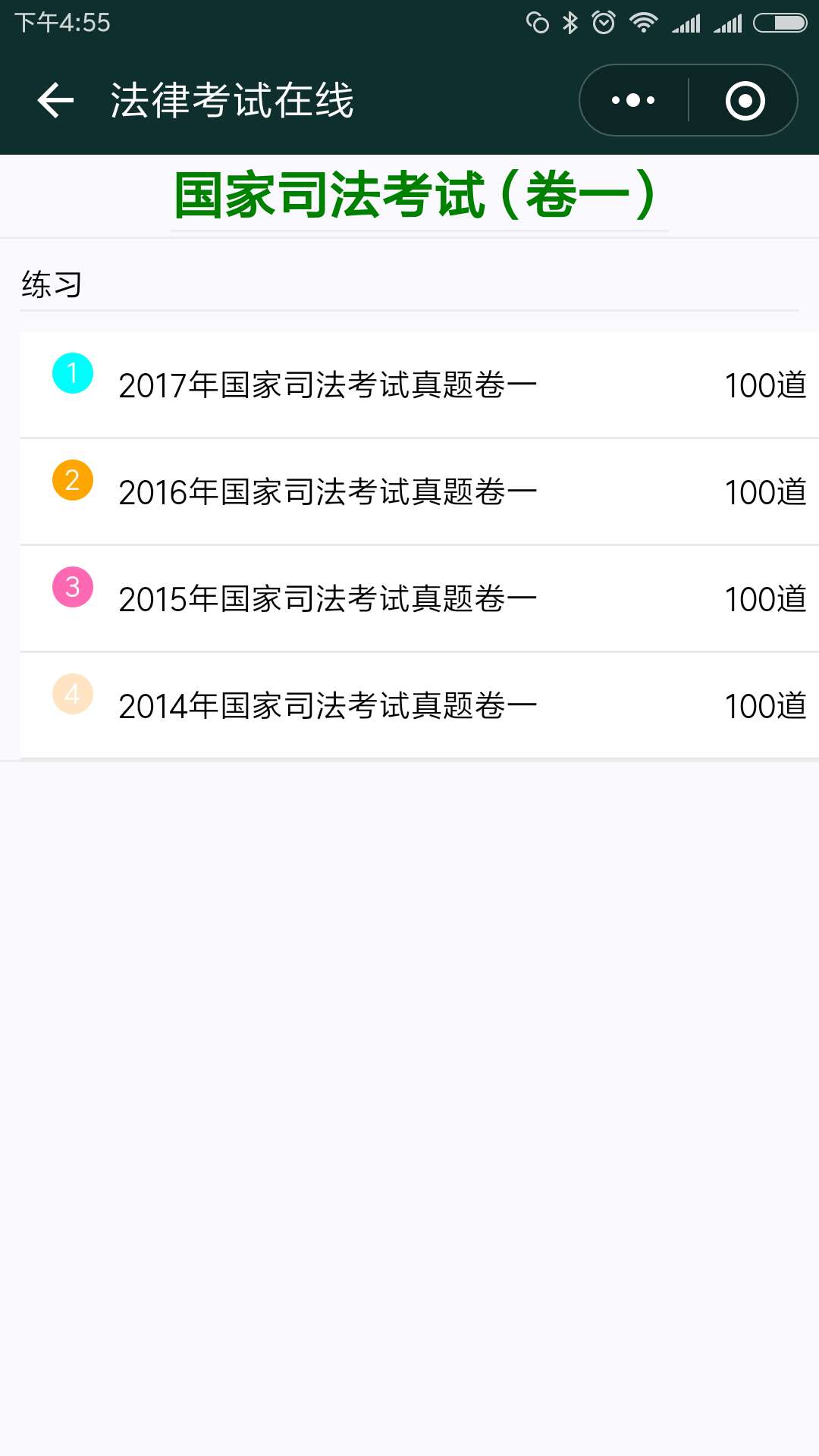The image size is (819, 1456).
Task: Open 2017年国家司法考试真题卷一 practice
Action: click(x=419, y=384)
